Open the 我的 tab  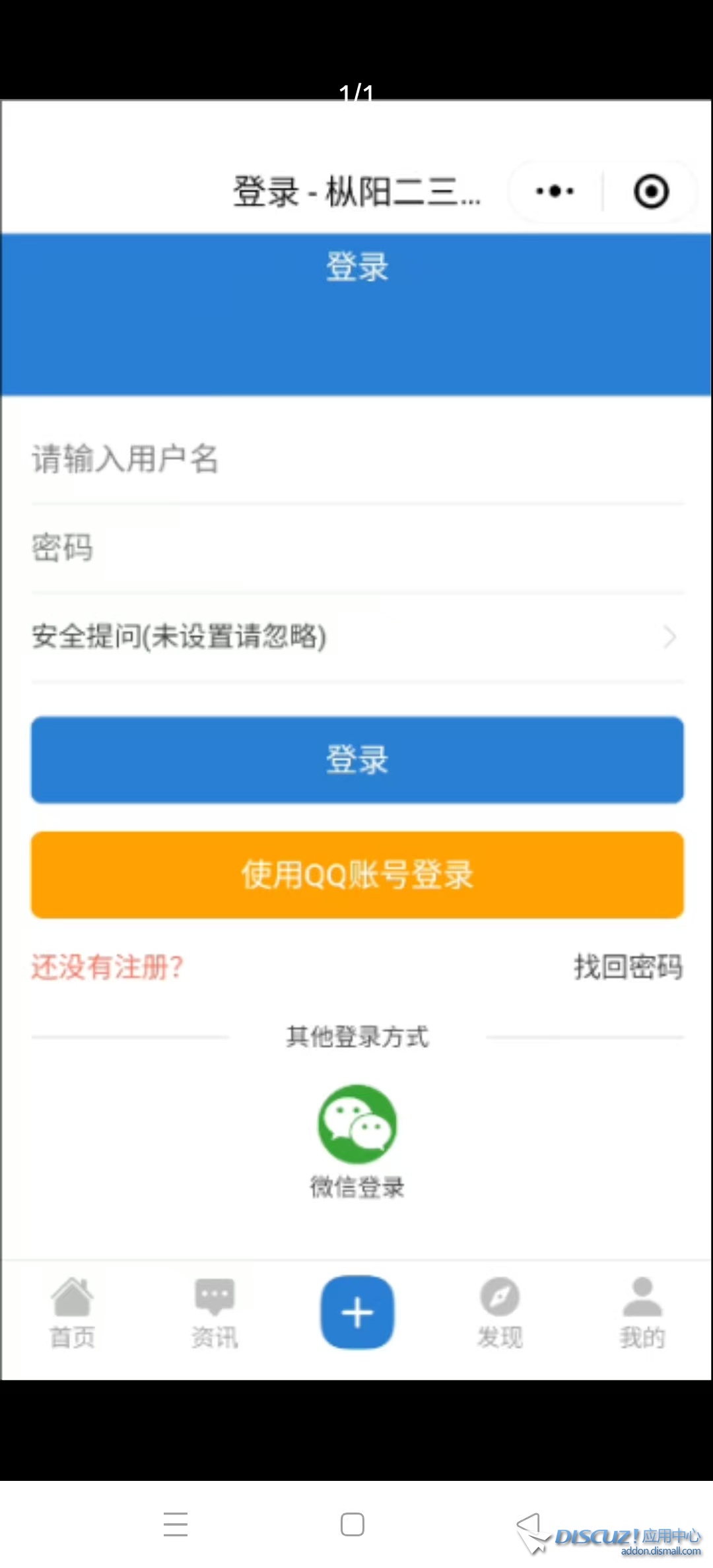(642, 1313)
